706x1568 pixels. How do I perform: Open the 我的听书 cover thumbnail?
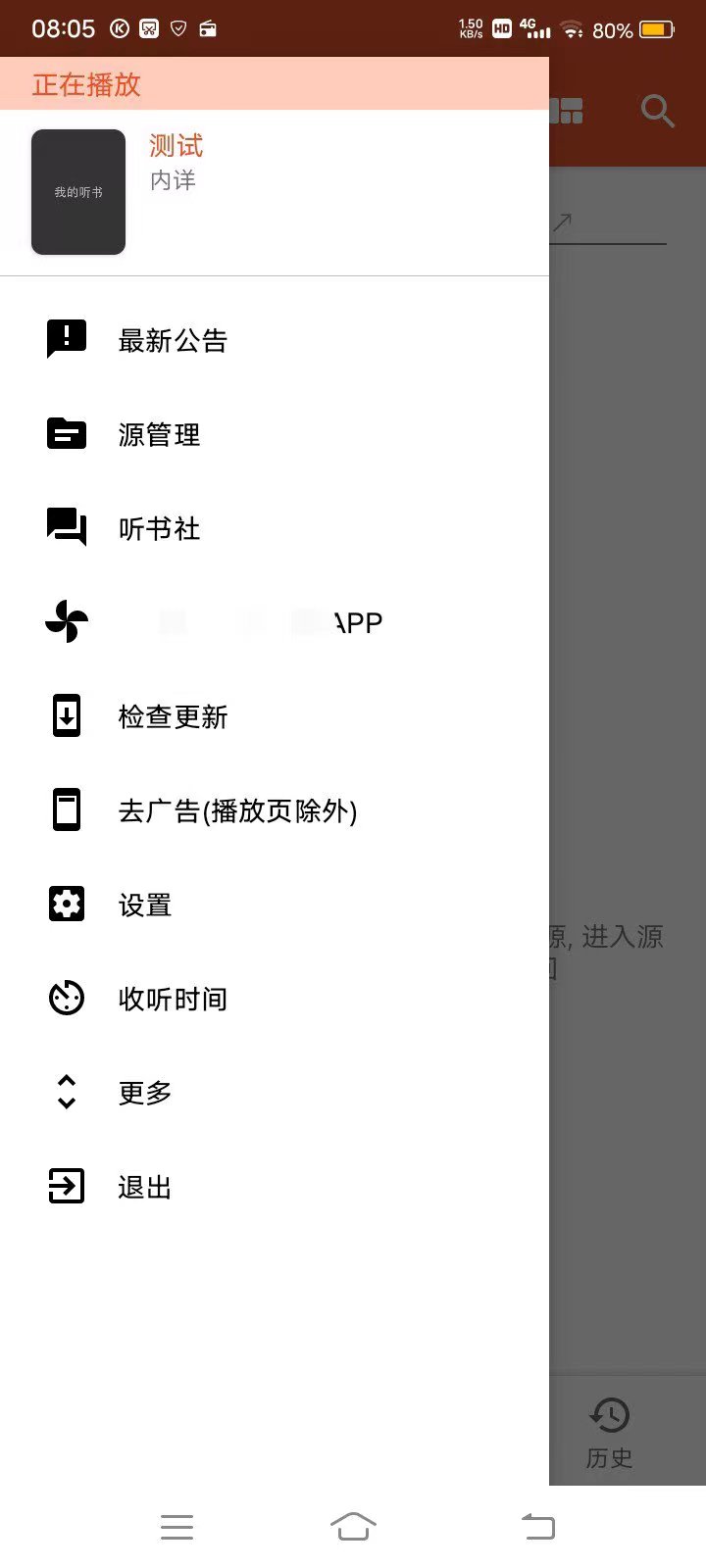click(x=78, y=191)
